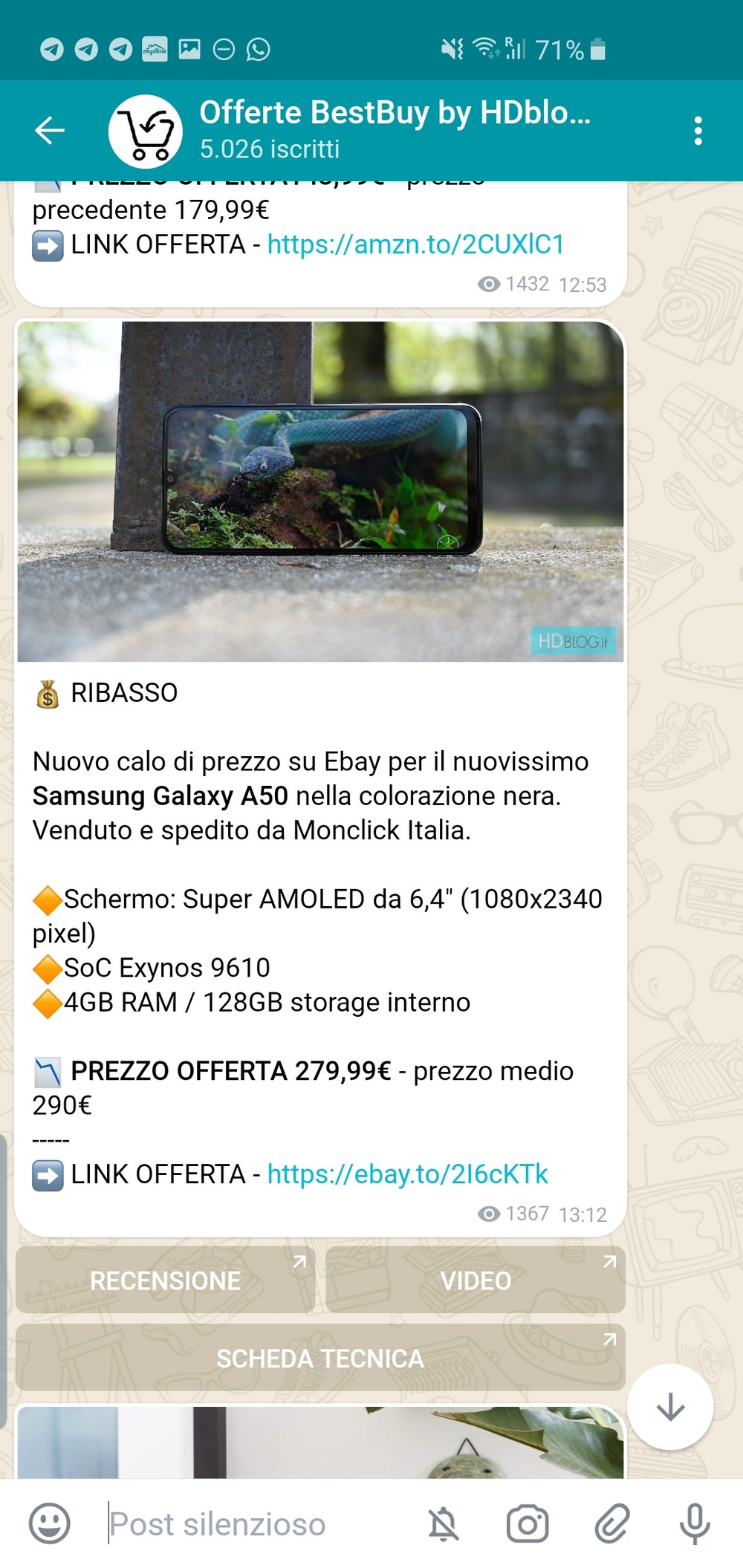Viewport: 743px width, 1568px height.
Task: View the Galaxy A50 photo
Action: (x=320, y=491)
